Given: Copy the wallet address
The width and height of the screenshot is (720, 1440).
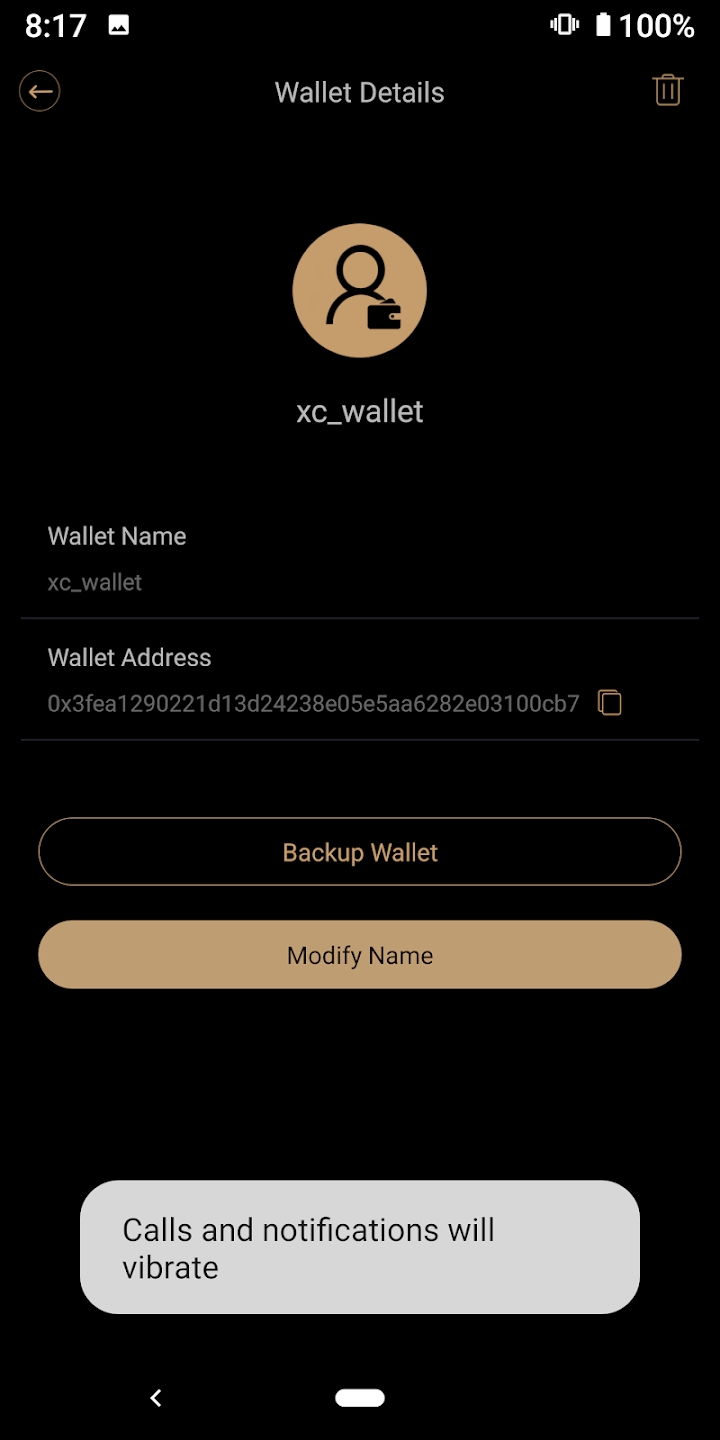Looking at the screenshot, I should click(609, 703).
